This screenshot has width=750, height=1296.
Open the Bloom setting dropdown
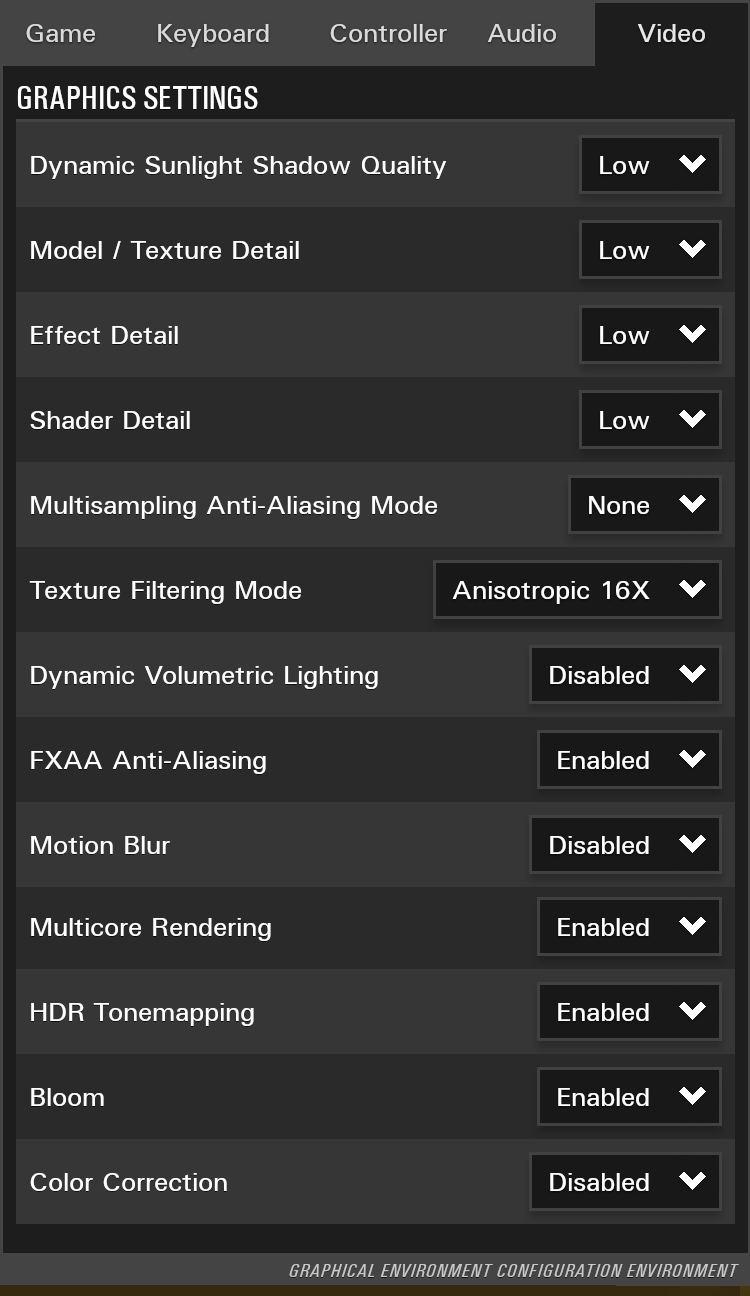point(629,1097)
